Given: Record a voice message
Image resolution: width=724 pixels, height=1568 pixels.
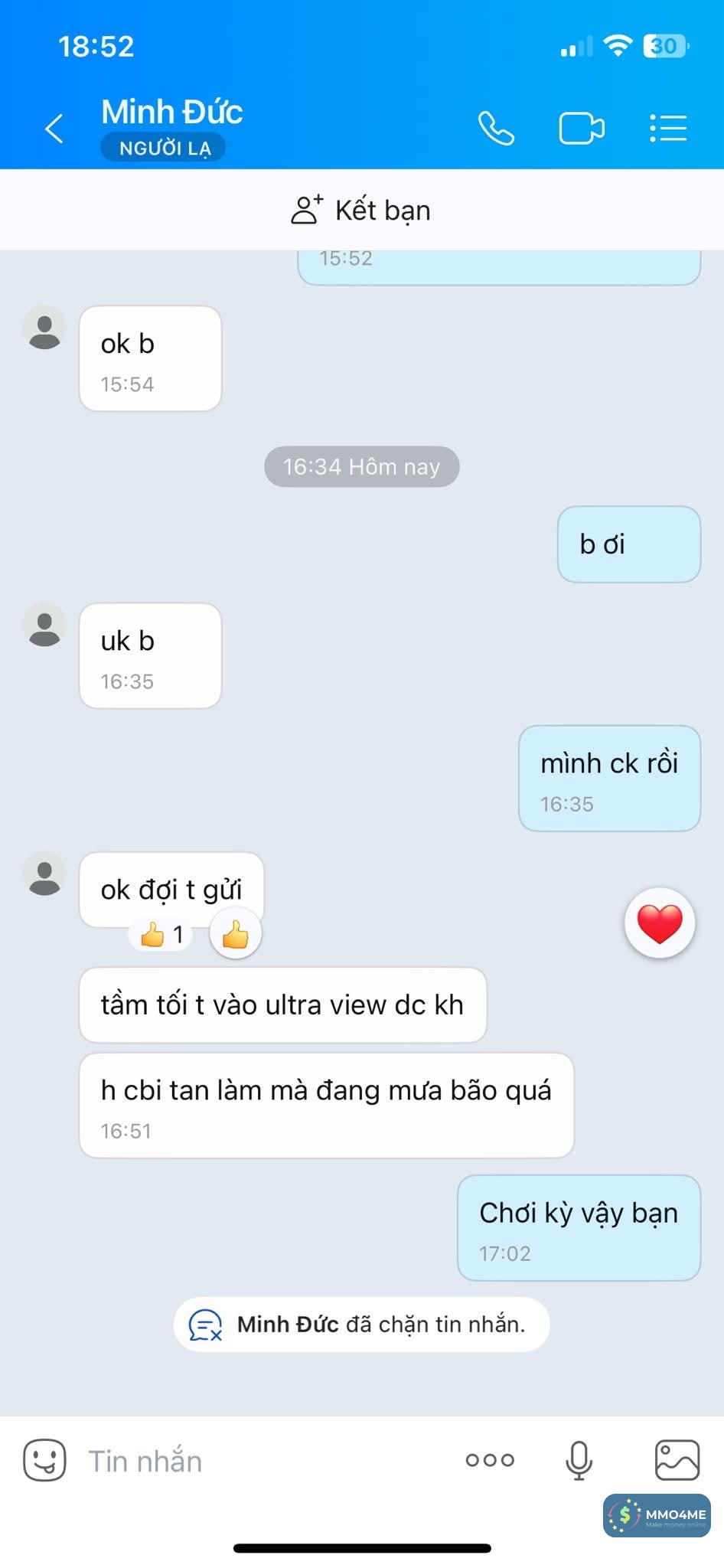Looking at the screenshot, I should click(x=579, y=1460).
